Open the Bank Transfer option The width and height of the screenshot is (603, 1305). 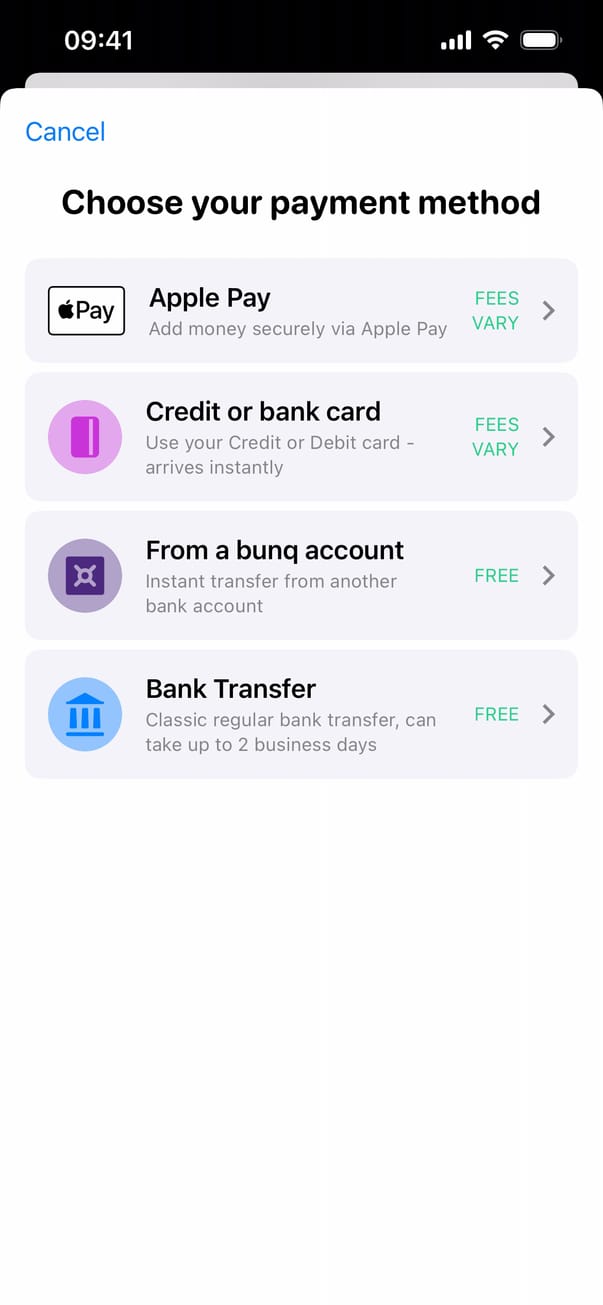point(300,714)
